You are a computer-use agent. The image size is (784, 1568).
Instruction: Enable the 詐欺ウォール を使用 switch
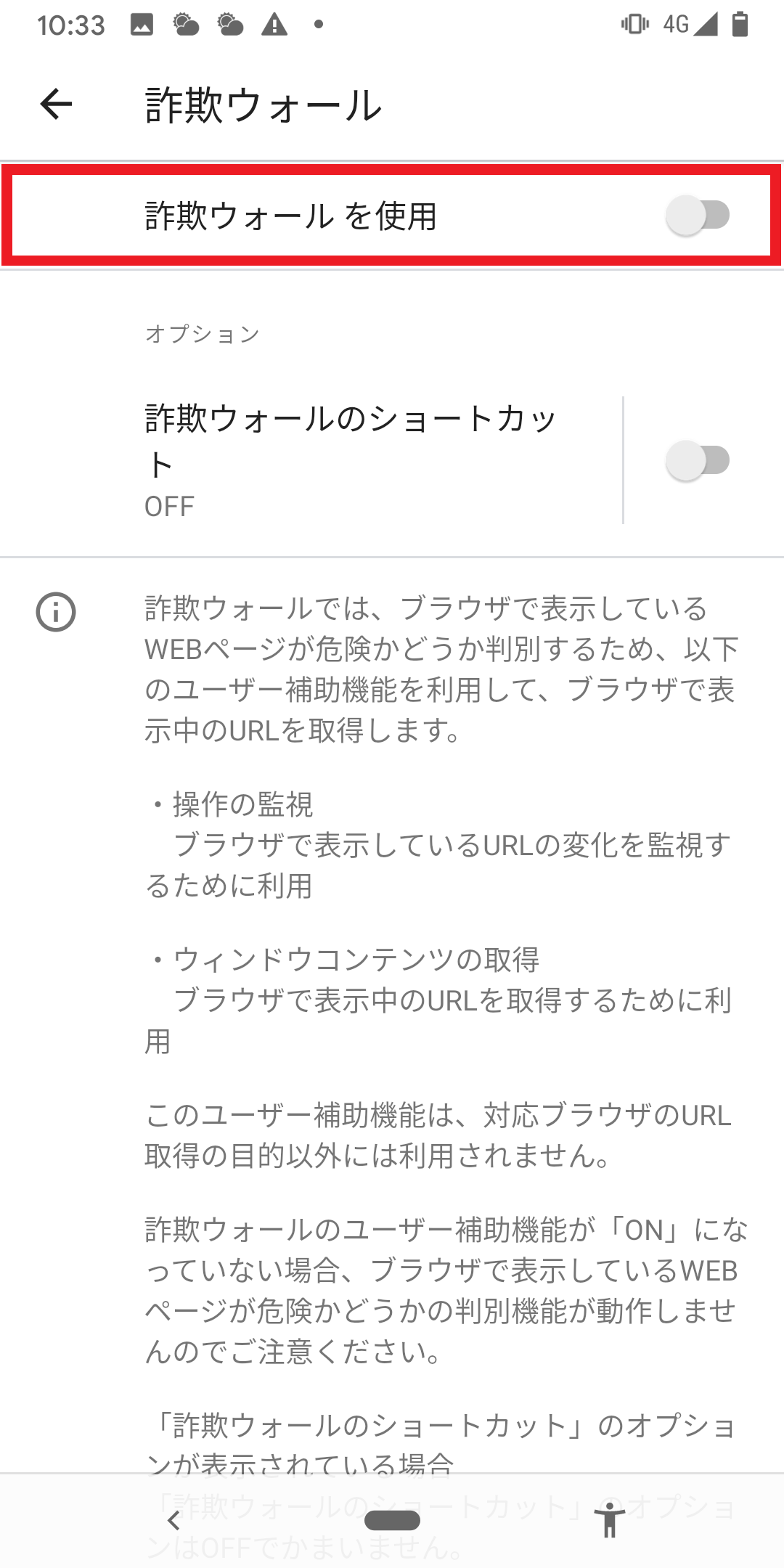tap(698, 216)
